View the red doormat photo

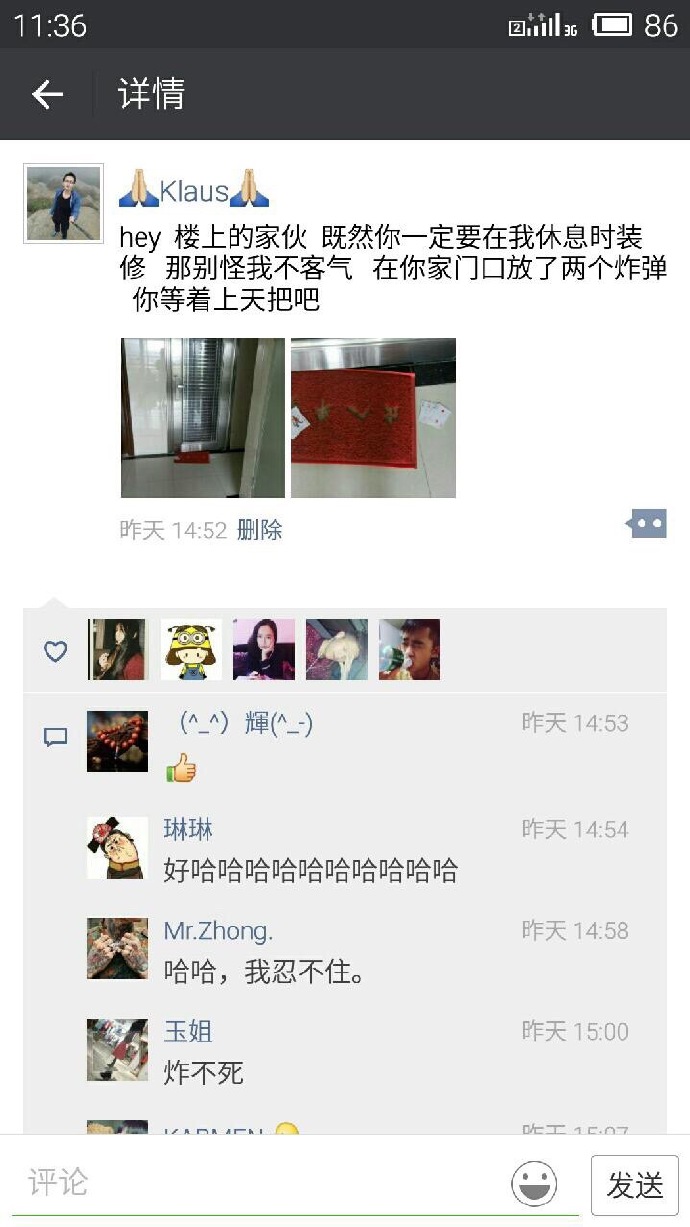click(x=373, y=418)
